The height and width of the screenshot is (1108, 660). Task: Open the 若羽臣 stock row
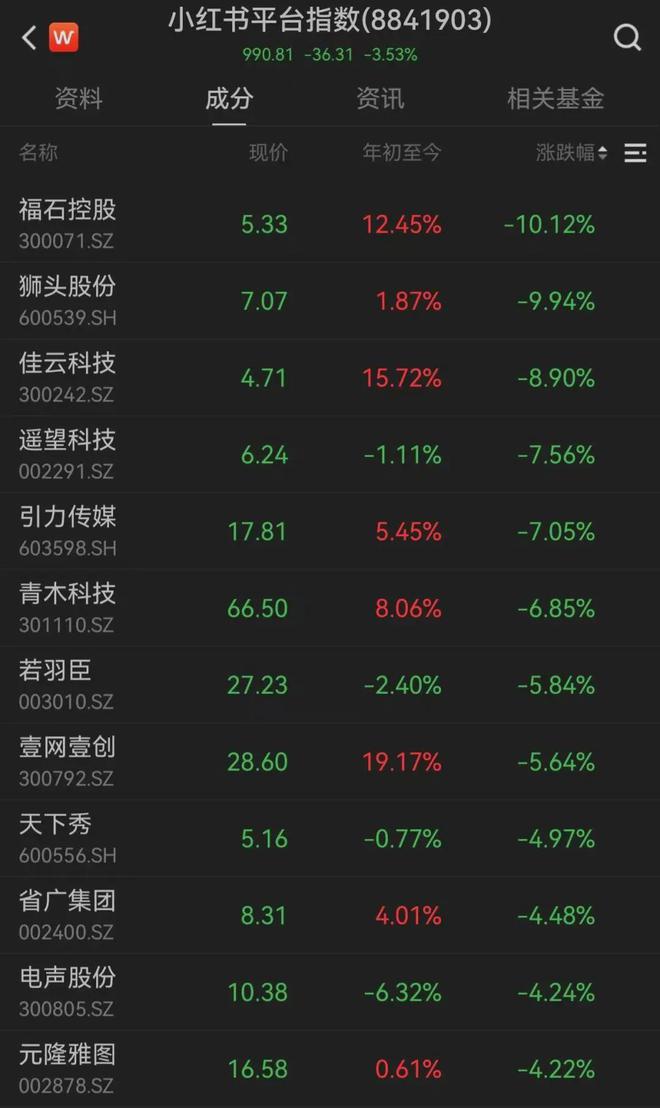click(x=330, y=685)
